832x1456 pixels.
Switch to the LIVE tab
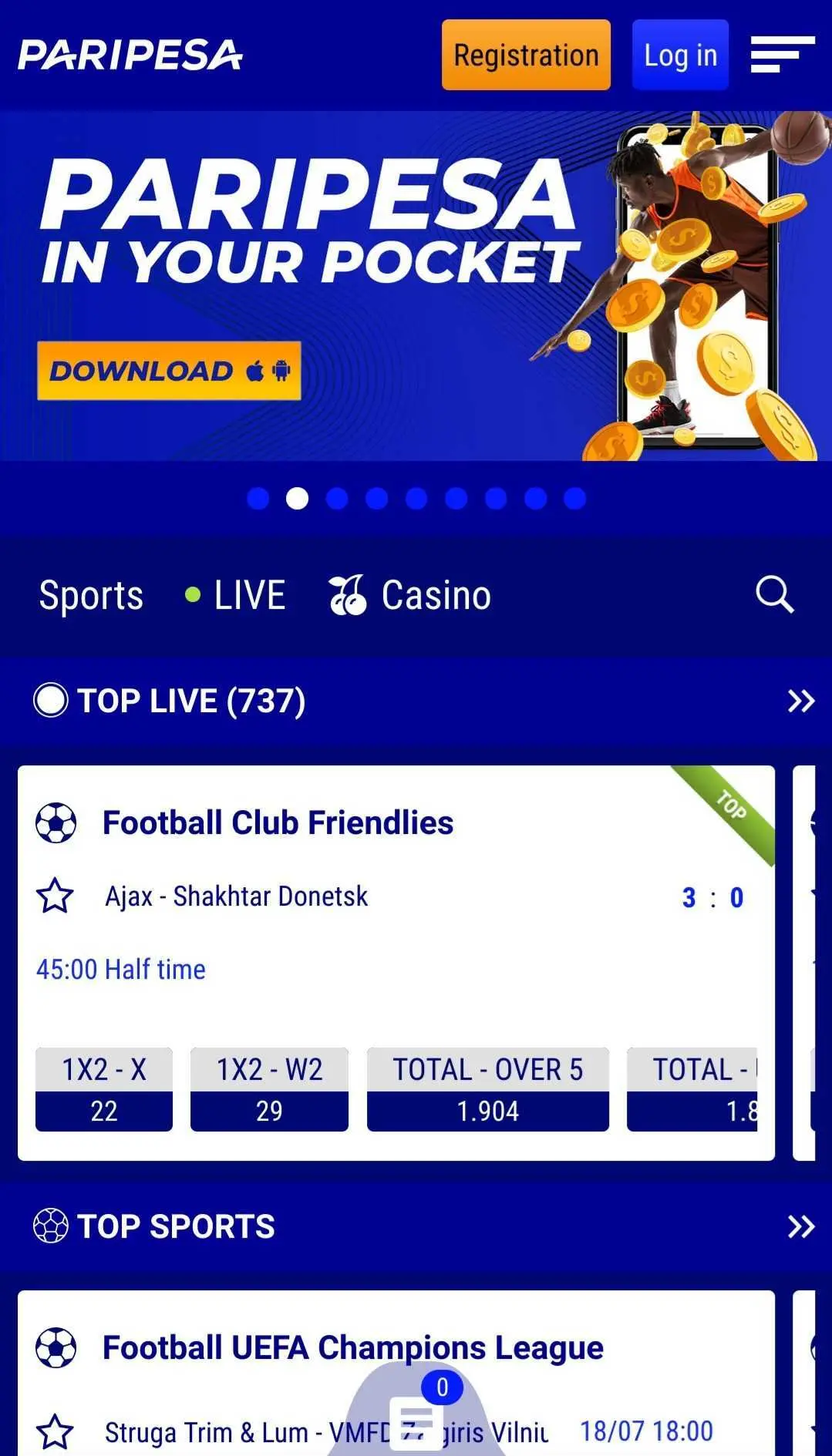point(237,596)
